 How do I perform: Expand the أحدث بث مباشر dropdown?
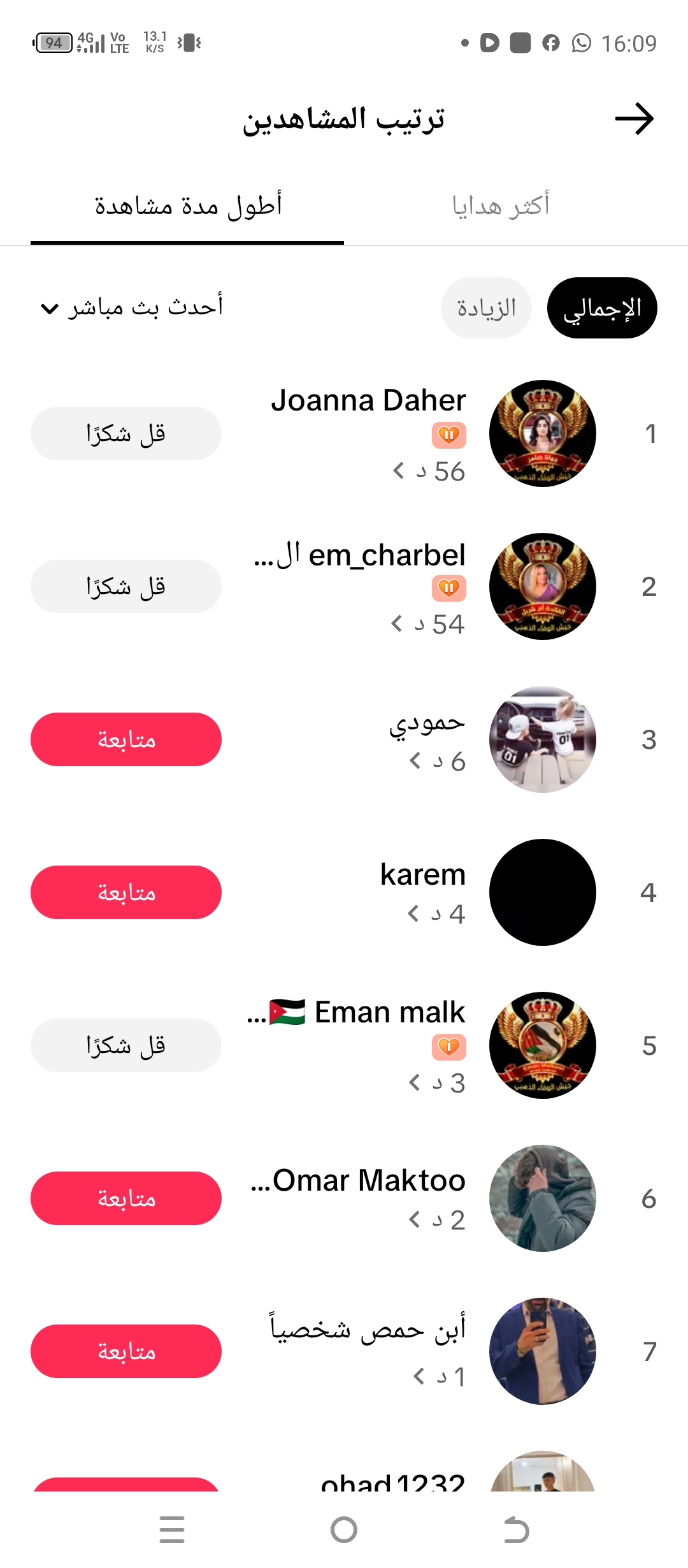tap(131, 308)
